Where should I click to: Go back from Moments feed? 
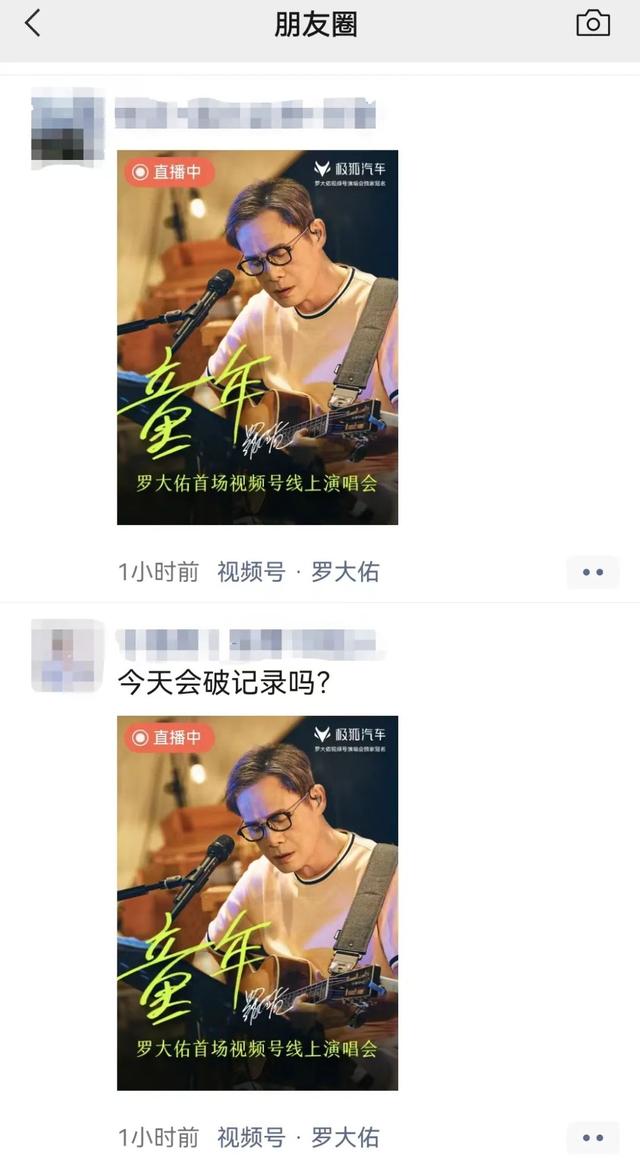click(x=33, y=24)
